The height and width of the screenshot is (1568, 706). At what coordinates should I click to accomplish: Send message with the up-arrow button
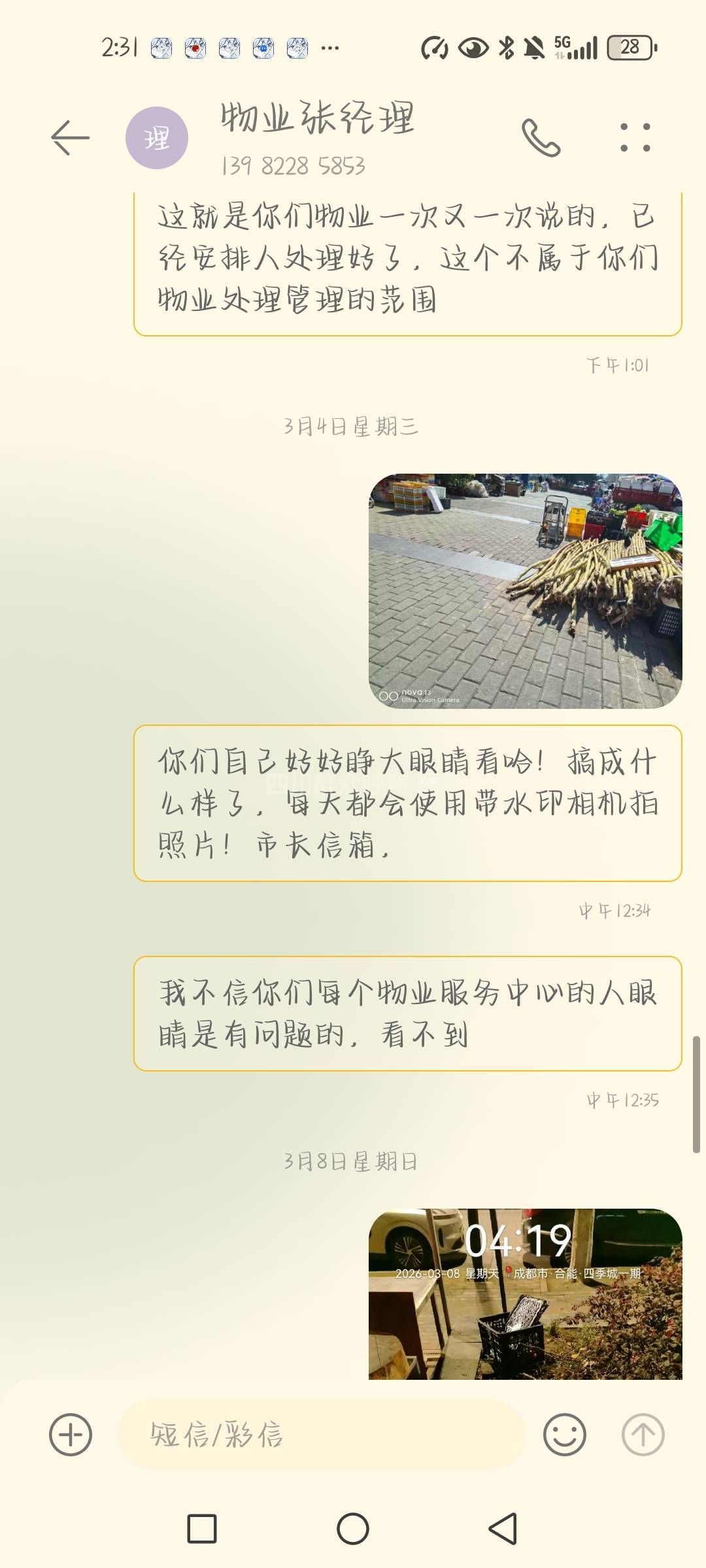[643, 1435]
